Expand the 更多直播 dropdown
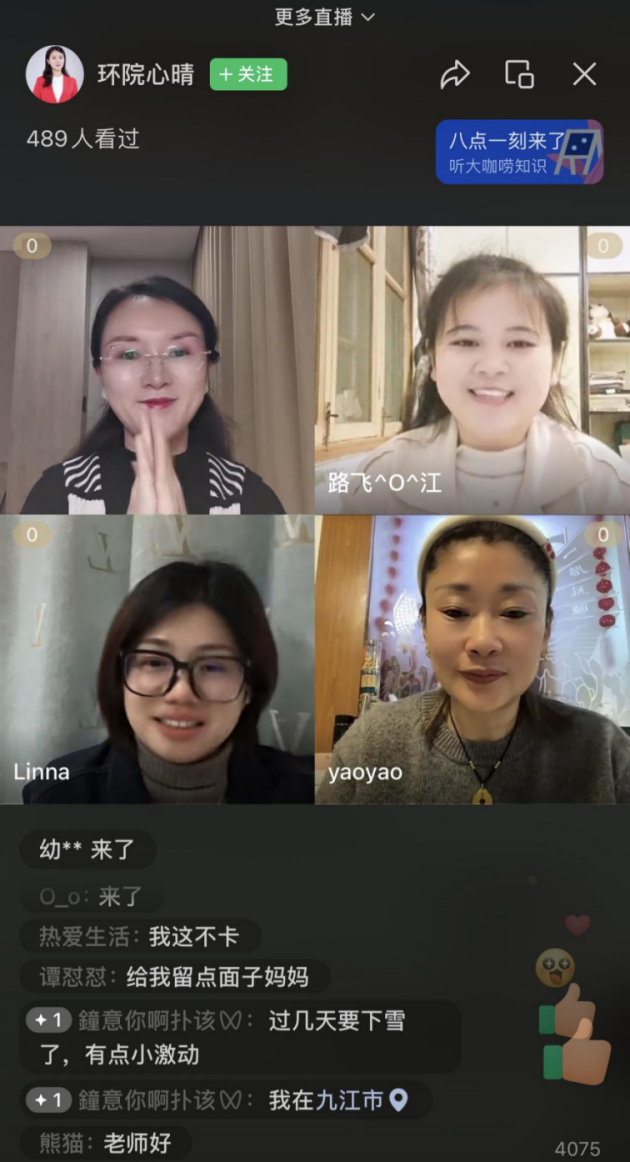 [x=325, y=16]
